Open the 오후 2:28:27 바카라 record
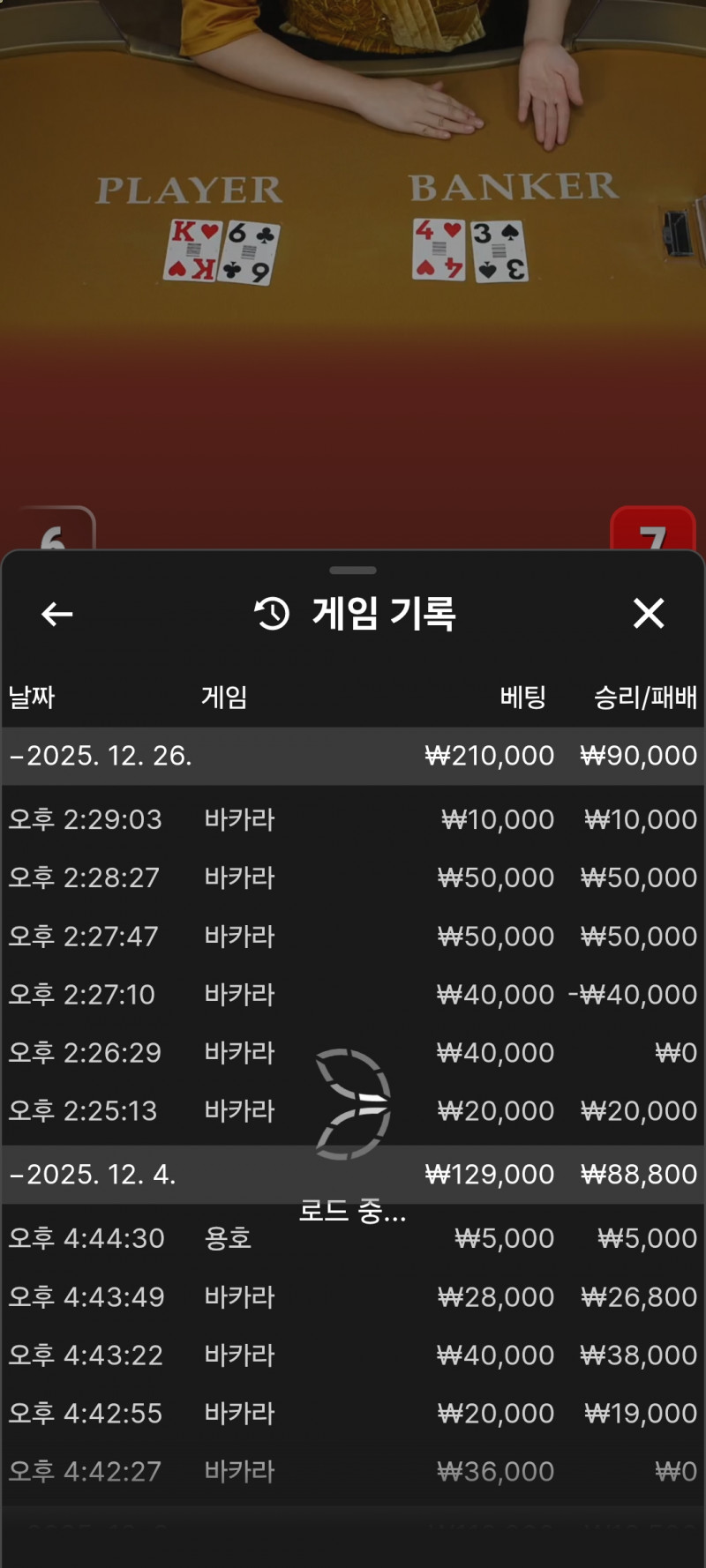Image resolution: width=706 pixels, height=1568 pixels. [x=353, y=877]
